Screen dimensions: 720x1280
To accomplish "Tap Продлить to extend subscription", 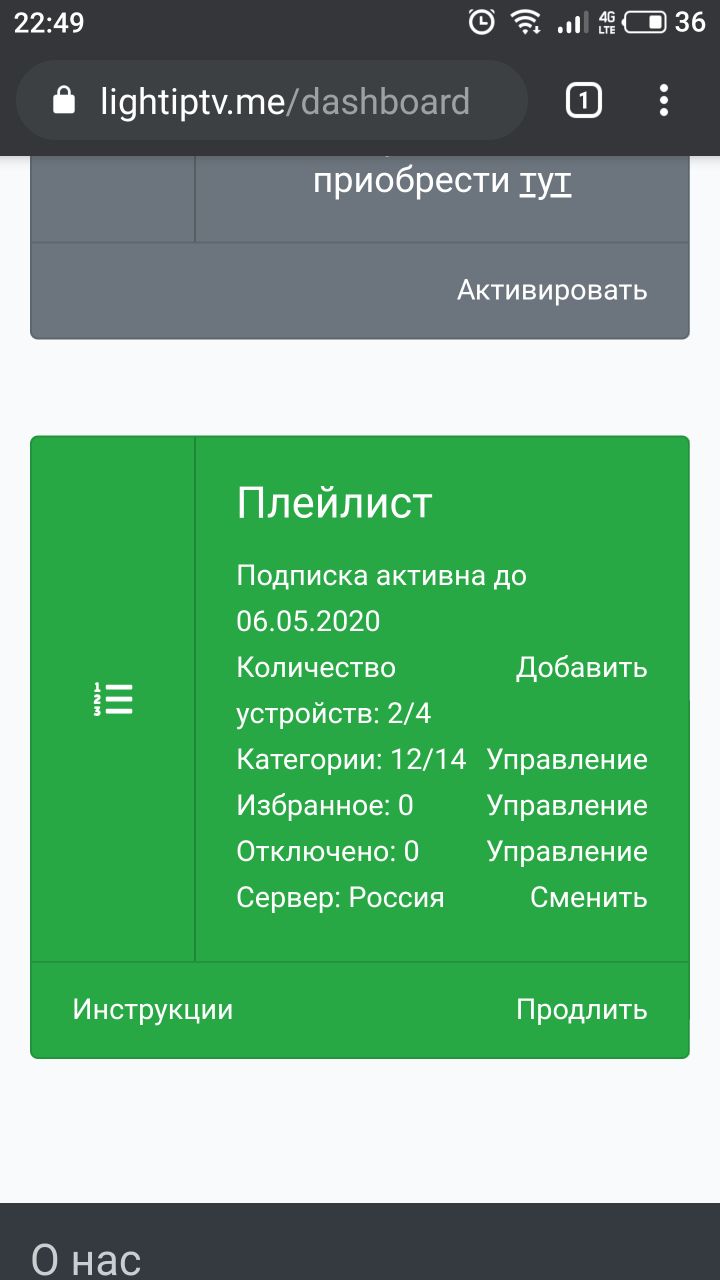I will tap(581, 1010).
